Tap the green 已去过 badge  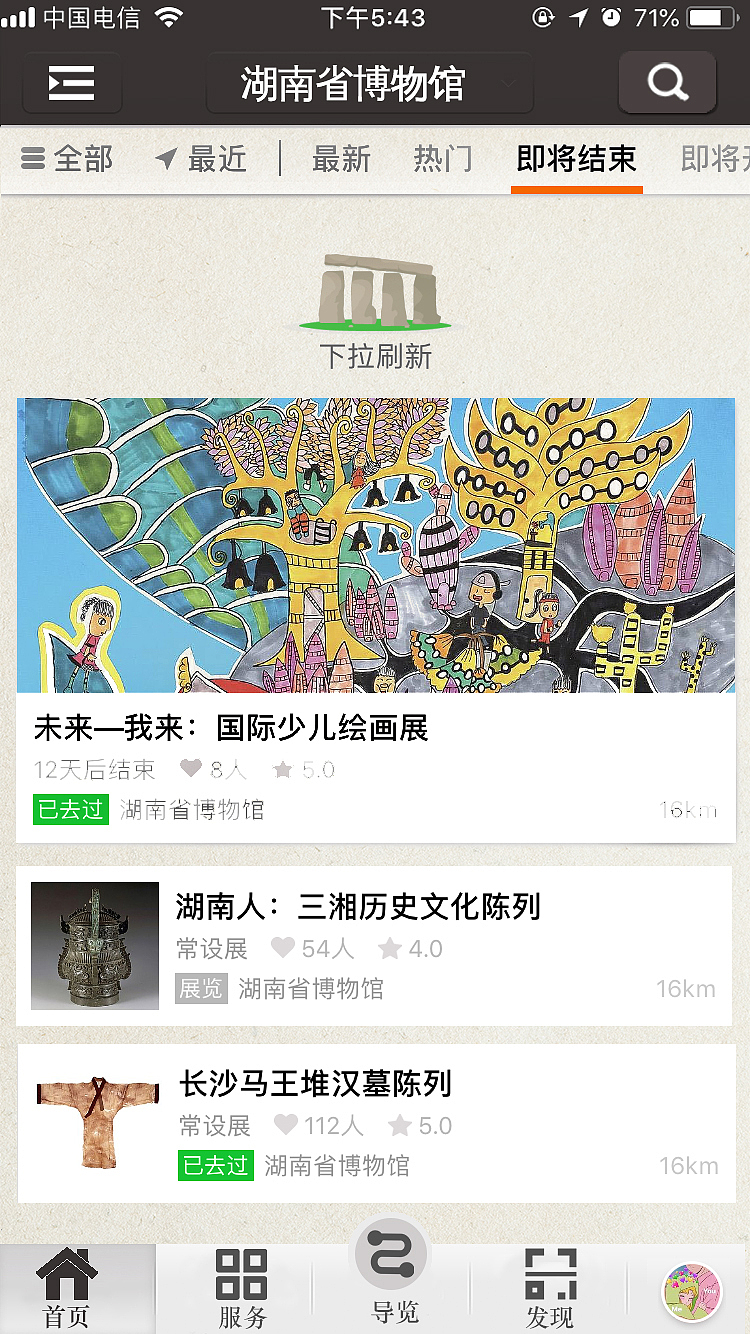point(70,810)
